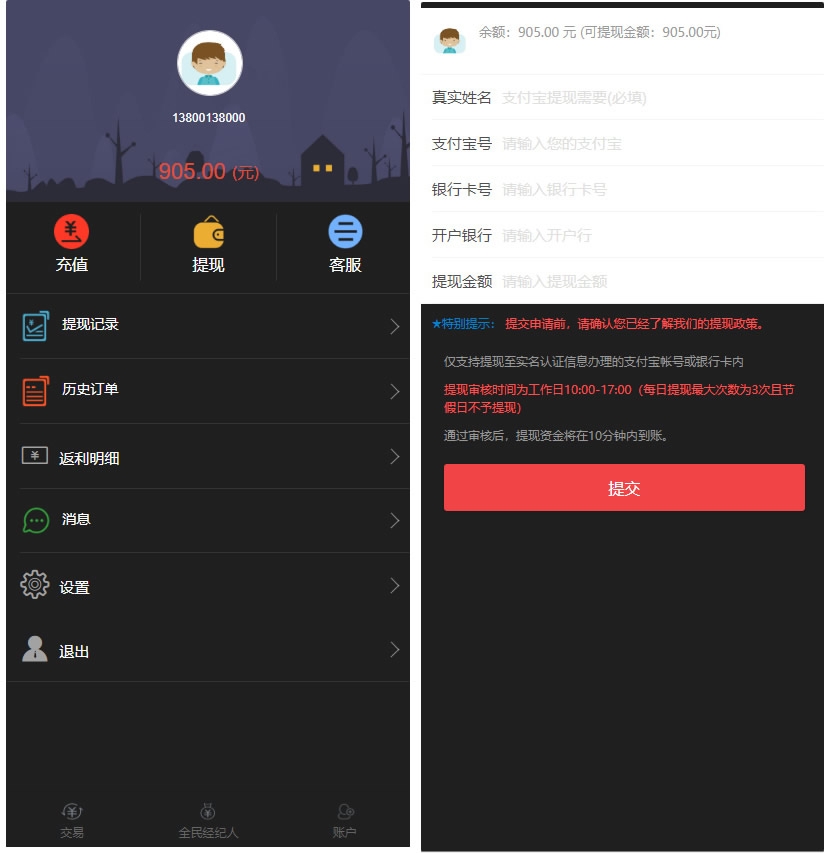
Task: Open 充值 to recharge the account
Action: [72, 245]
